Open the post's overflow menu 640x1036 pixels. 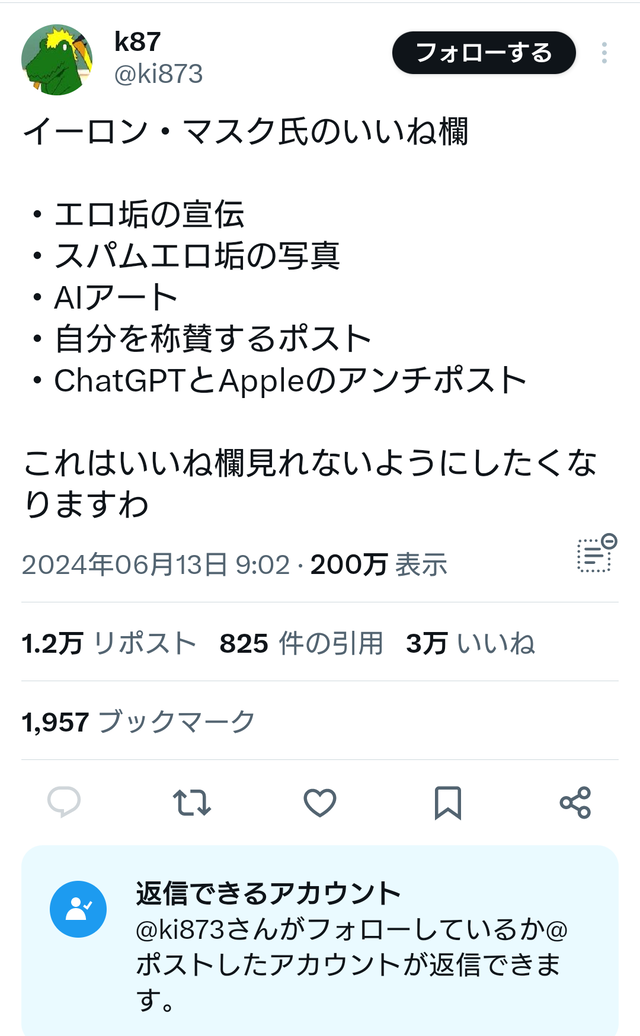point(604,53)
